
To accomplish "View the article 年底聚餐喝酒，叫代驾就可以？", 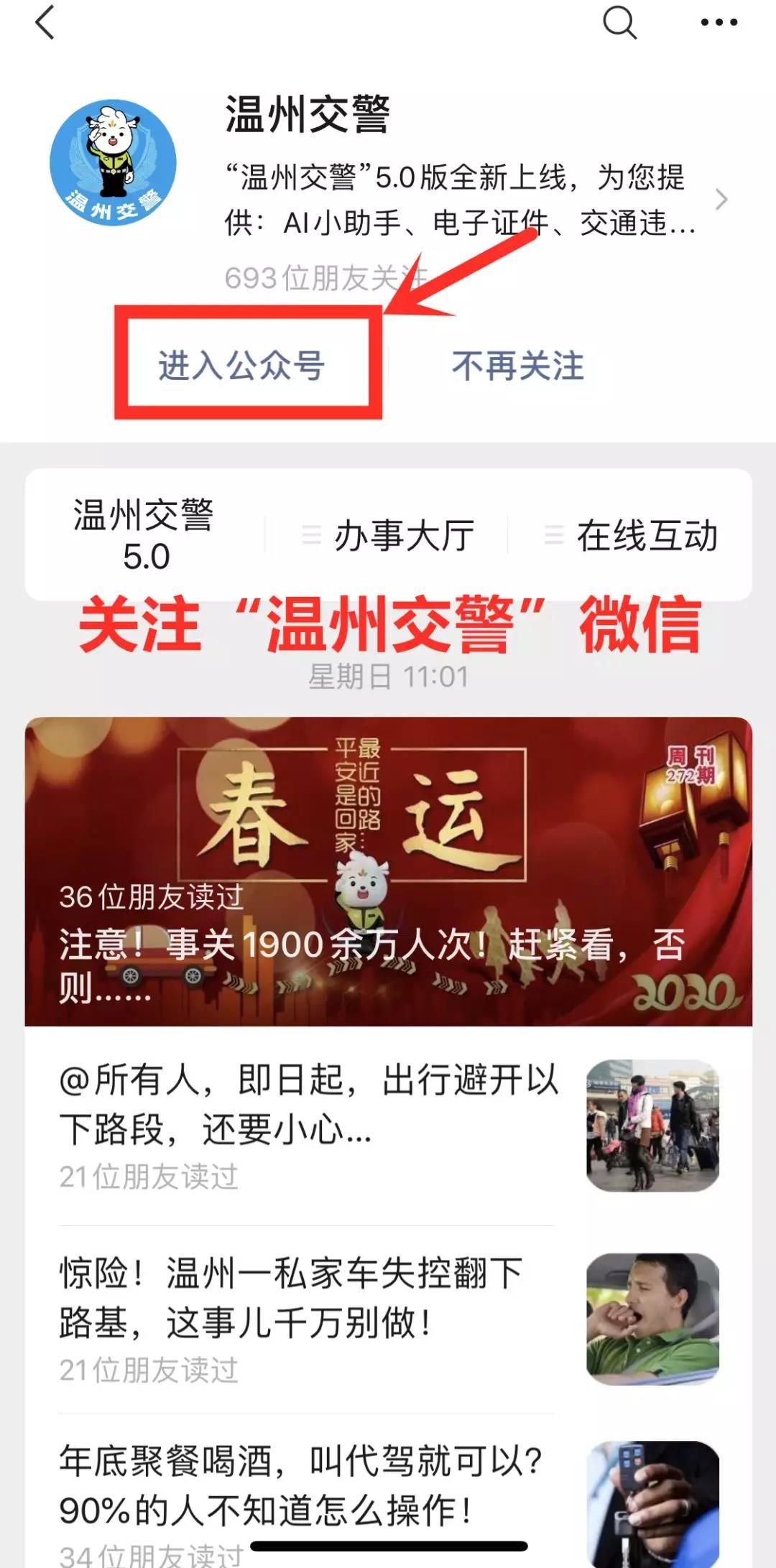I will click(300, 1484).
